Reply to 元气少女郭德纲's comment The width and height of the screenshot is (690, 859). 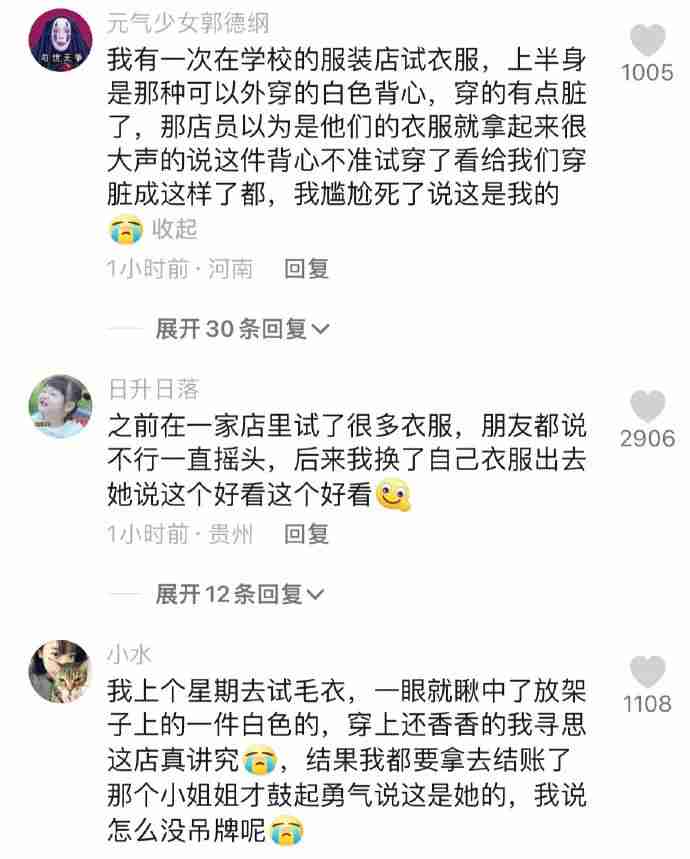tap(307, 269)
